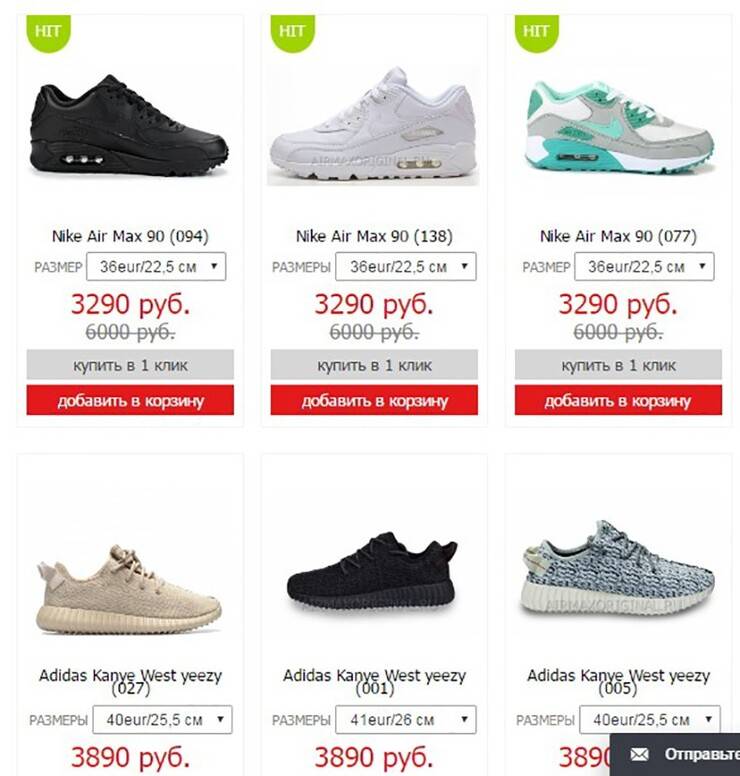Open Nike Air Max 90 (138) title link
Image resolution: width=740 pixels, height=776 pixels.
point(374,237)
